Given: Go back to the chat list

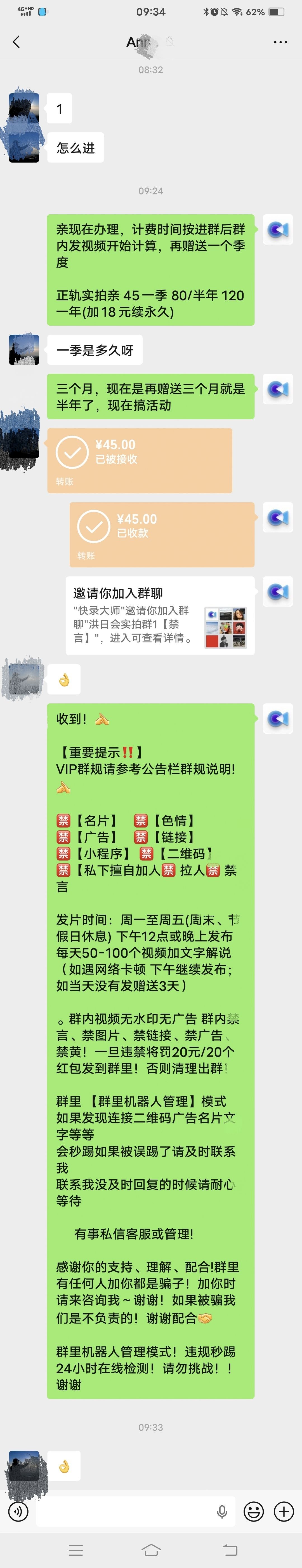Looking at the screenshot, I should (16, 42).
